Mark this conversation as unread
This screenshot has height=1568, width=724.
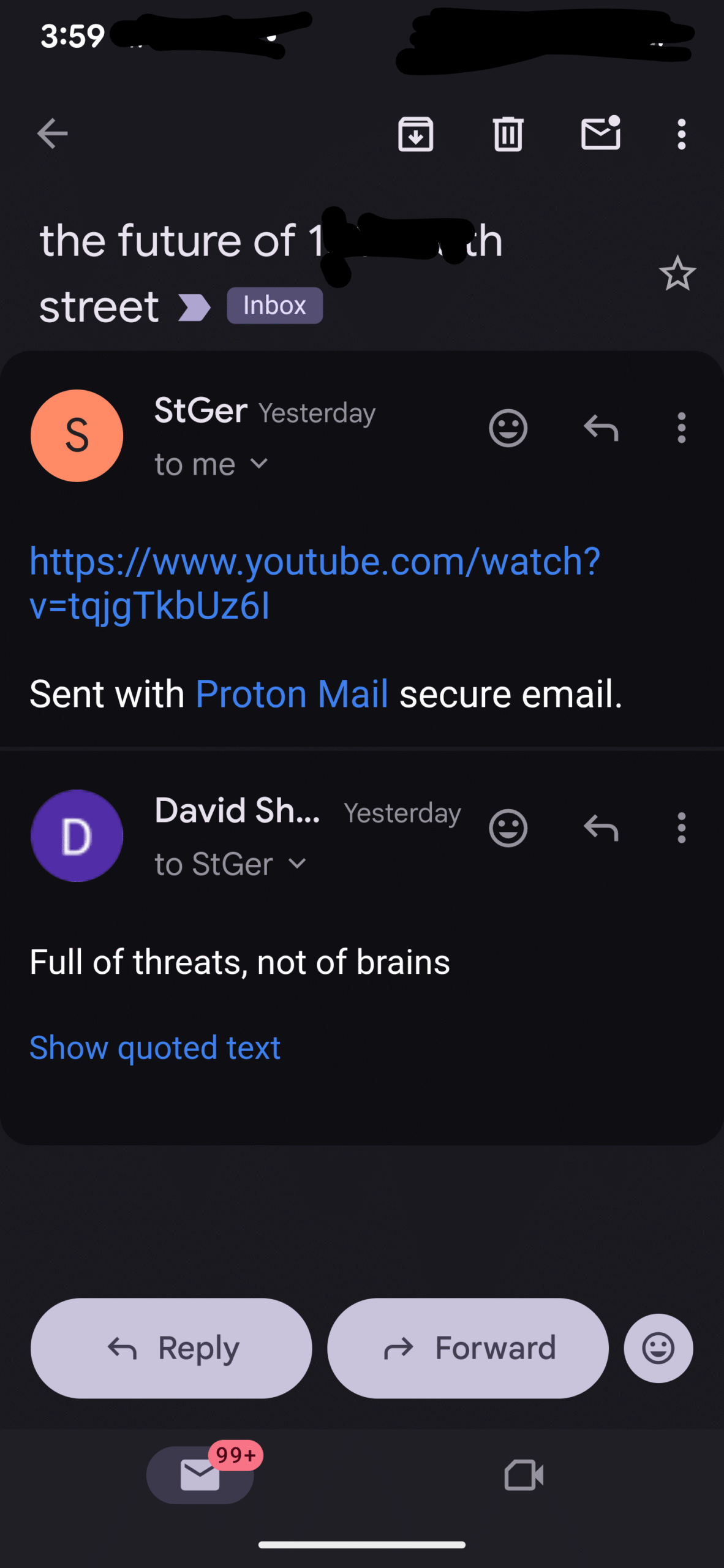(601, 134)
